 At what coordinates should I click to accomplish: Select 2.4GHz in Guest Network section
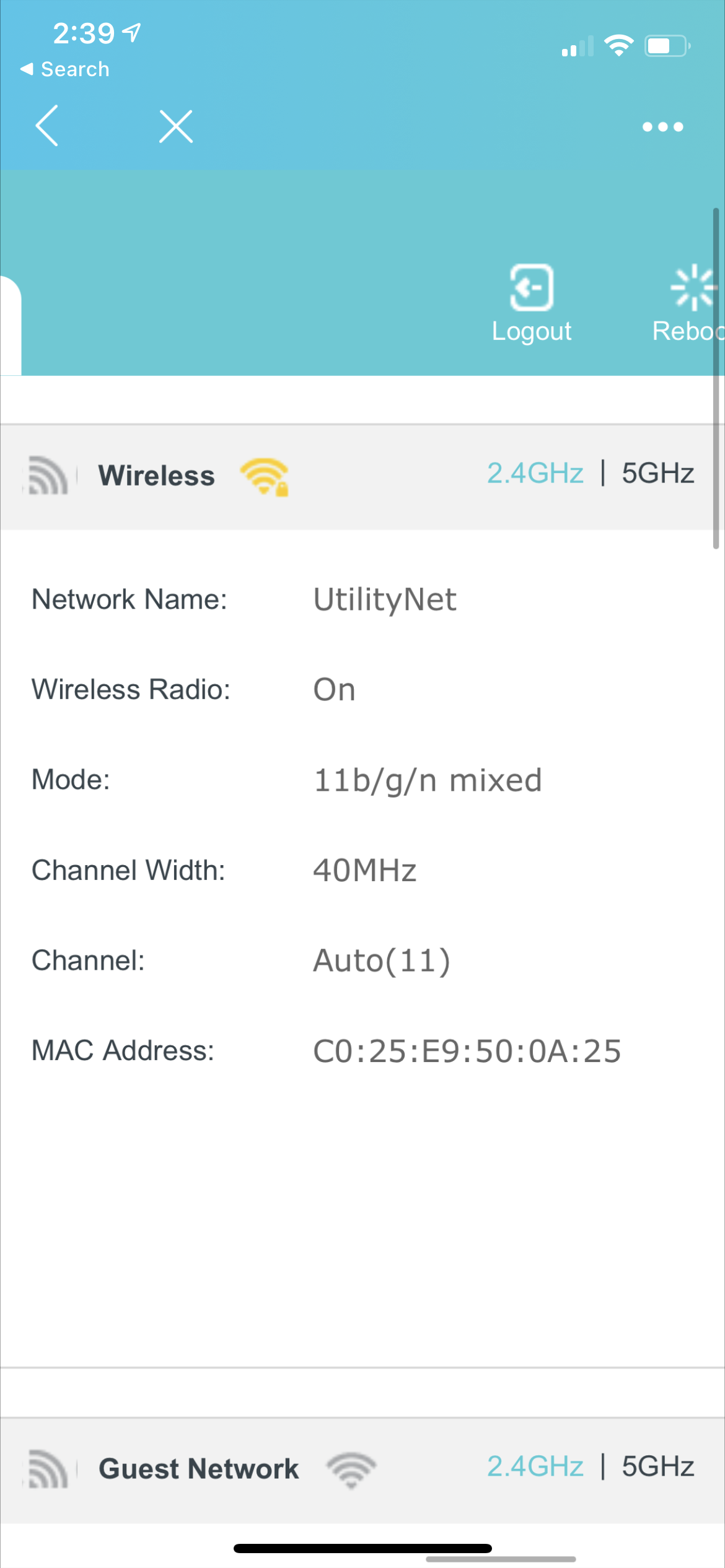tap(535, 1466)
